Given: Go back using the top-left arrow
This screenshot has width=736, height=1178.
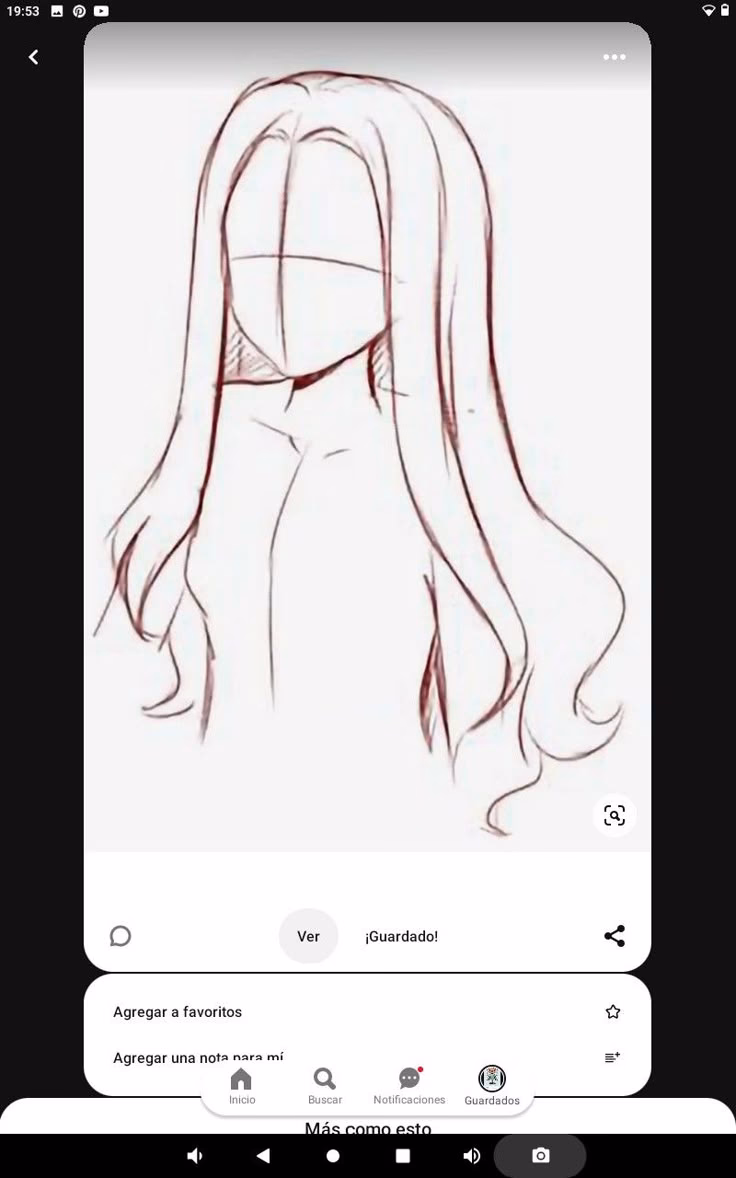Looking at the screenshot, I should 33,57.
